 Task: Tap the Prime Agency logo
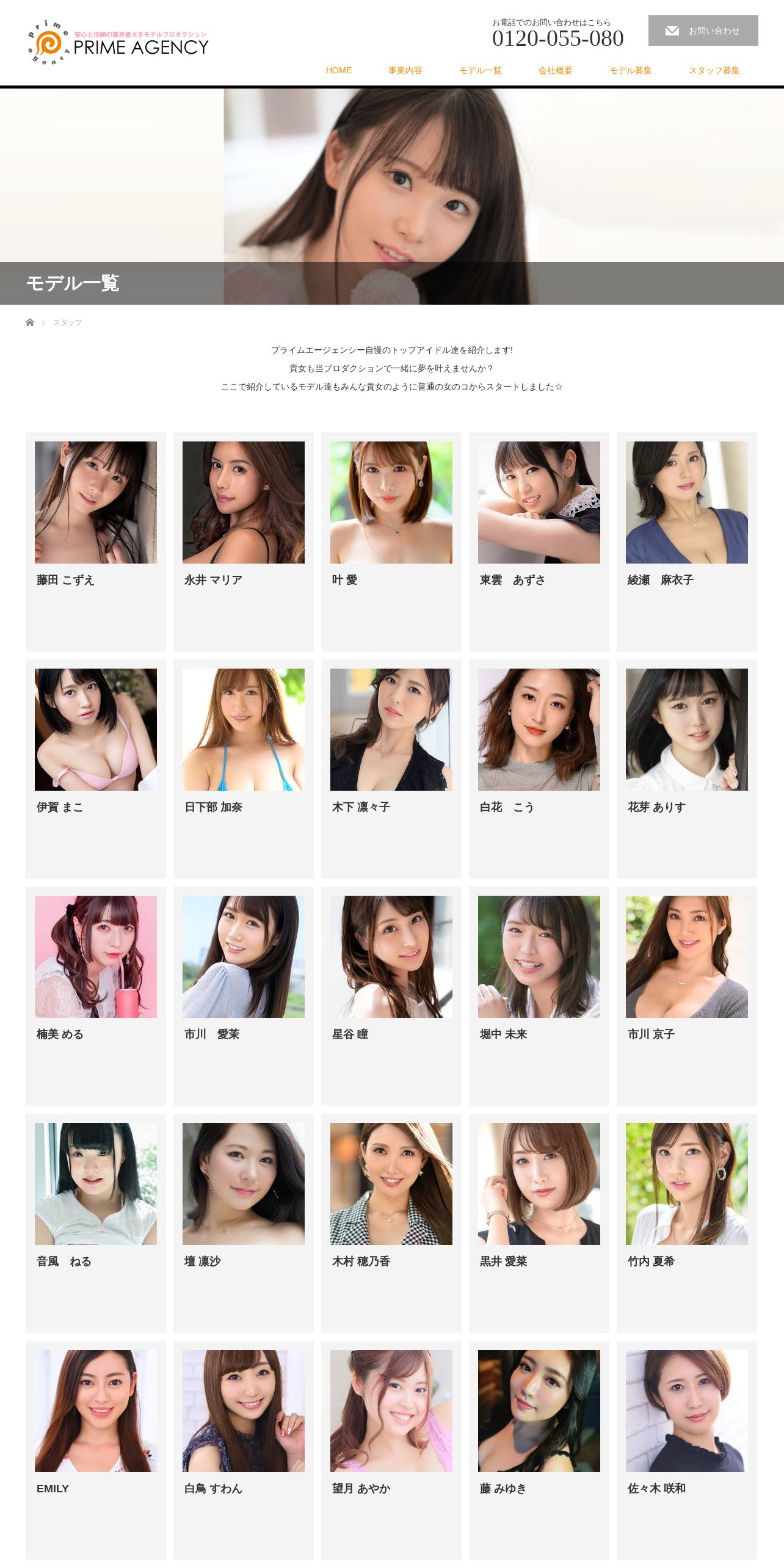(x=118, y=43)
